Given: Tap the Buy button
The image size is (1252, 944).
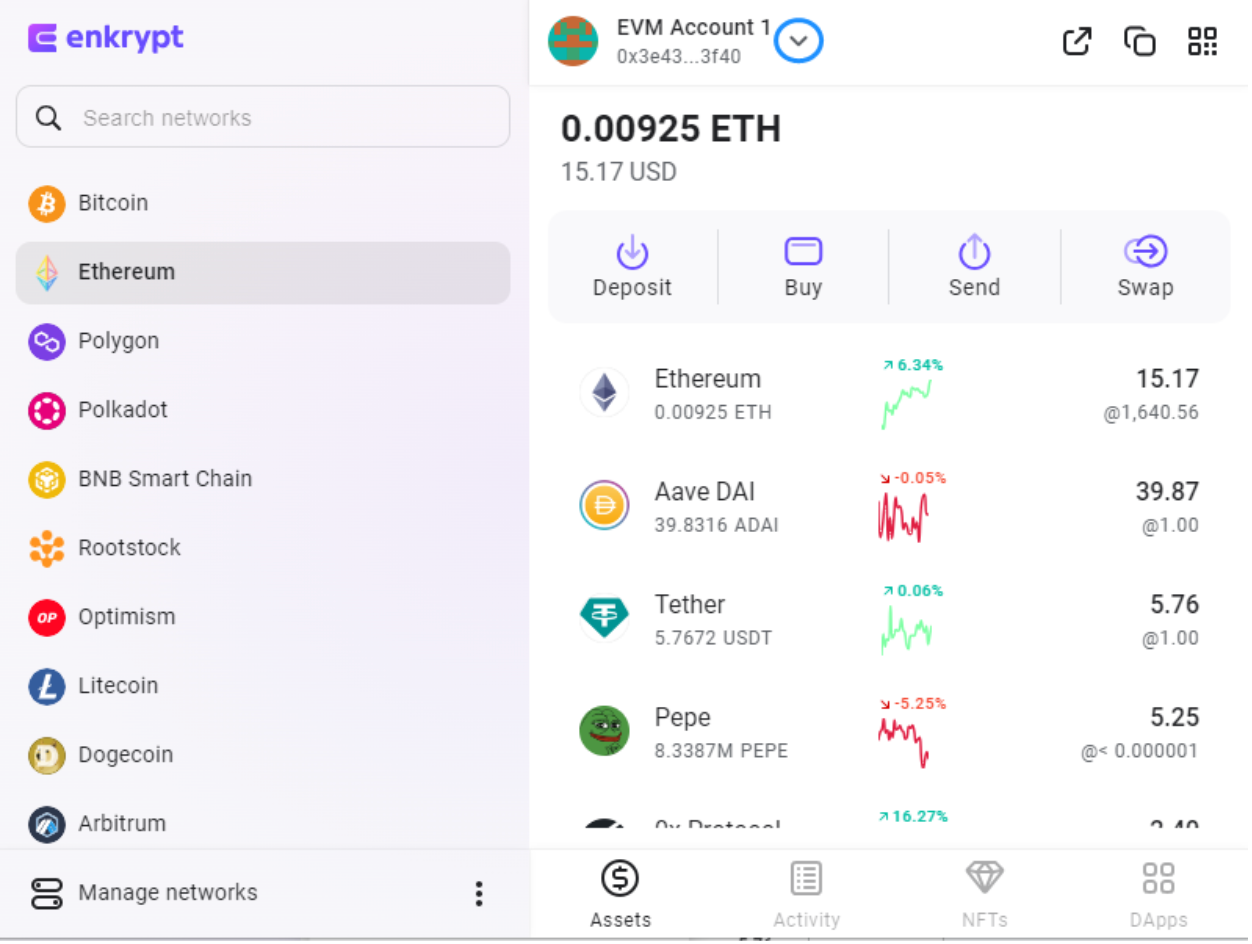Looking at the screenshot, I should point(803,267).
